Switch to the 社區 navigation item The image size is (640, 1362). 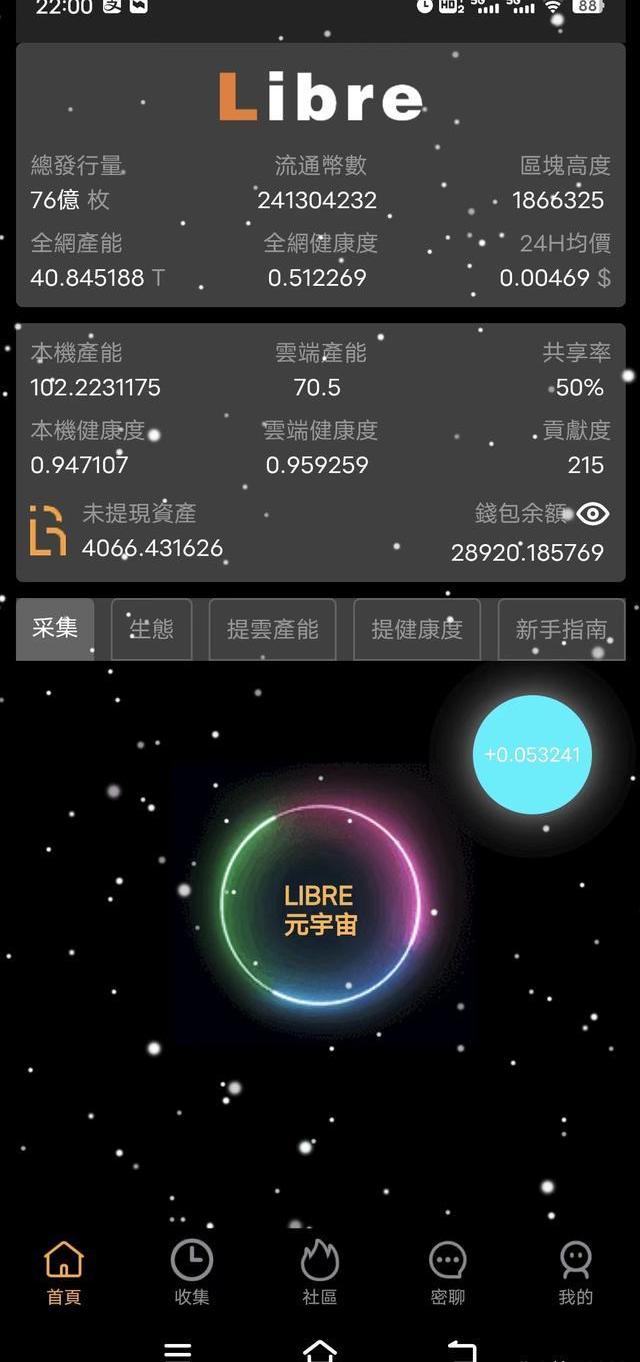(320, 1272)
